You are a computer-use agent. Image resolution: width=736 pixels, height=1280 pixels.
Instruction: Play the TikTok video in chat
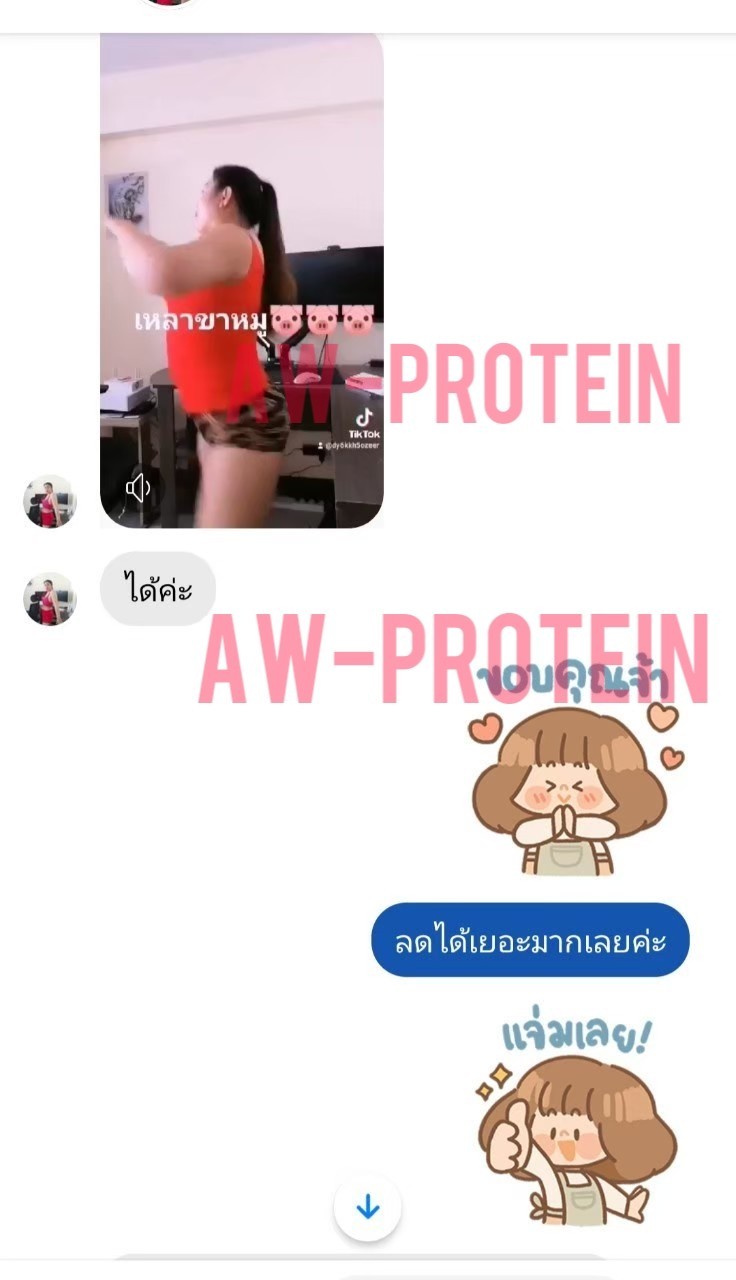coord(242,280)
